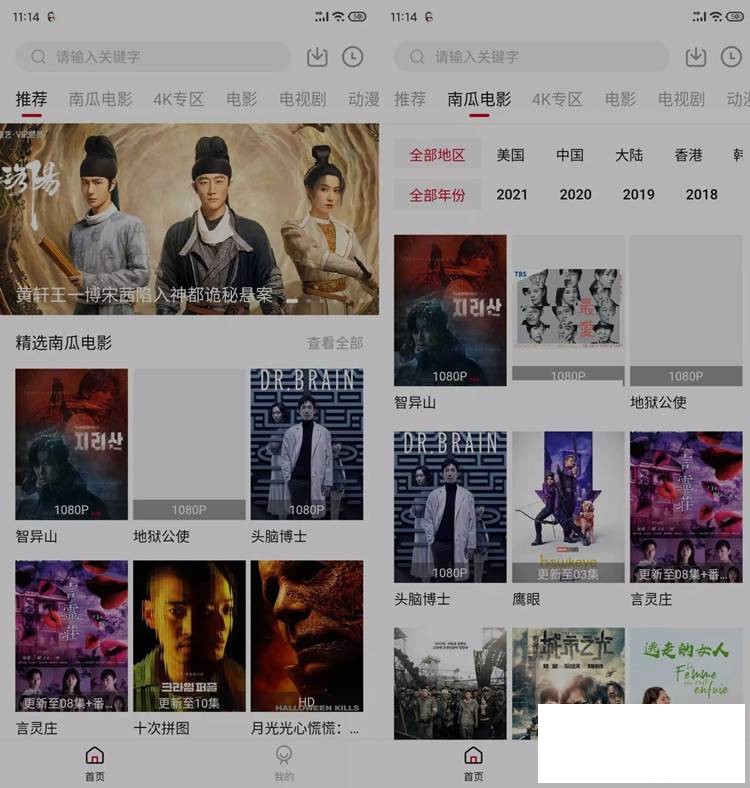This screenshot has height=788, width=750.
Task: Open the 黄轩王一博宋茜 featured banner
Action: [189, 218]
